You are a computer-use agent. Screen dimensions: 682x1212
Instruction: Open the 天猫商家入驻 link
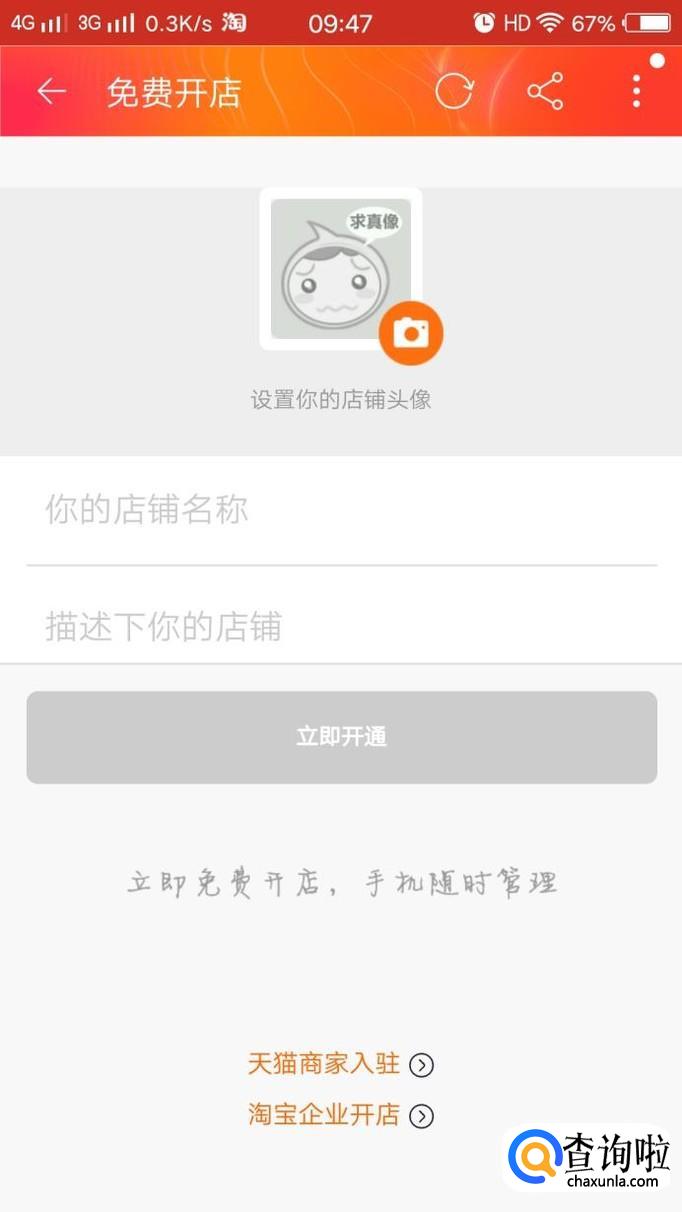[340, 1064]
